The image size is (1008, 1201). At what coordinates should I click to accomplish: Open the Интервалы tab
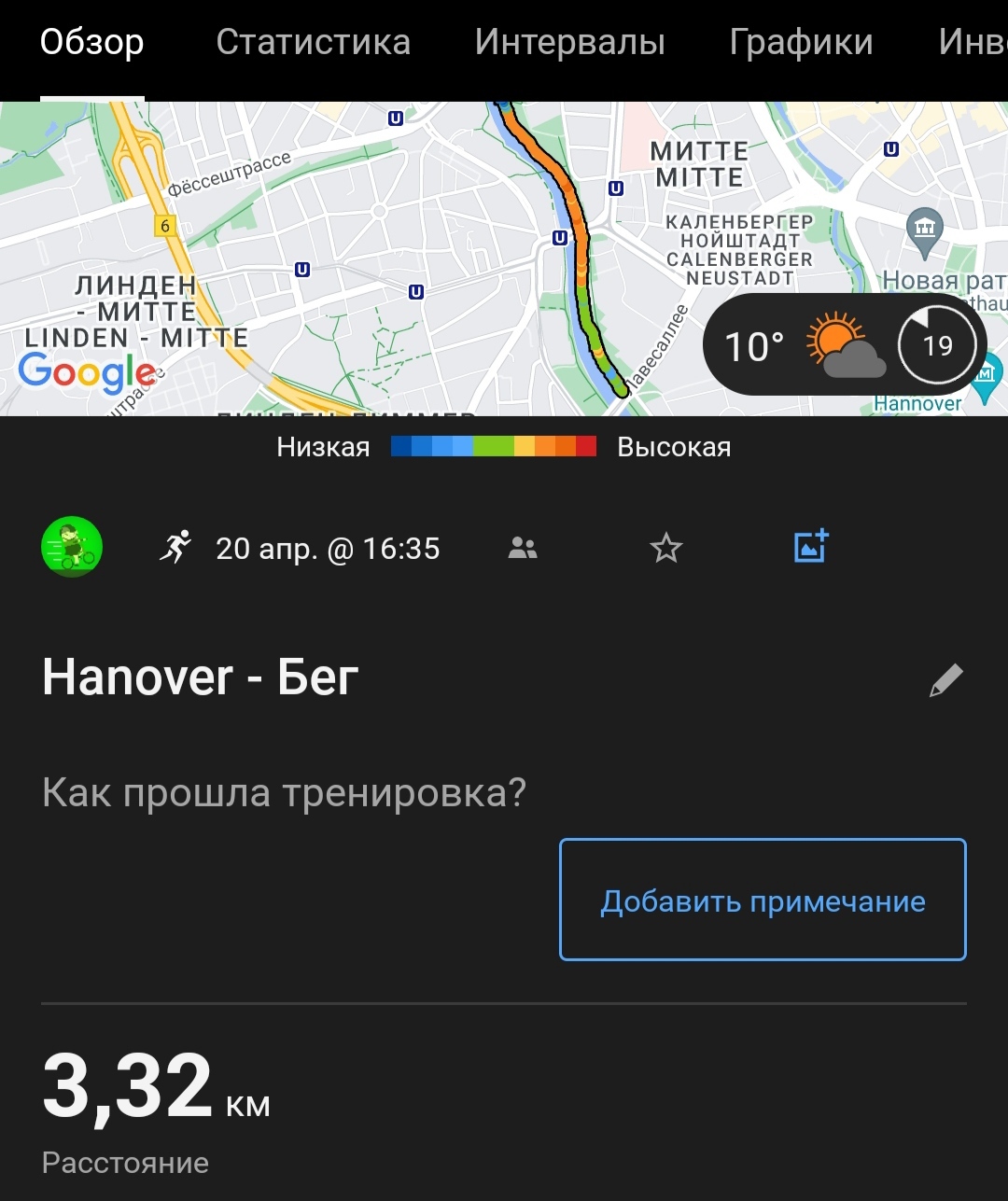[569, 43]
